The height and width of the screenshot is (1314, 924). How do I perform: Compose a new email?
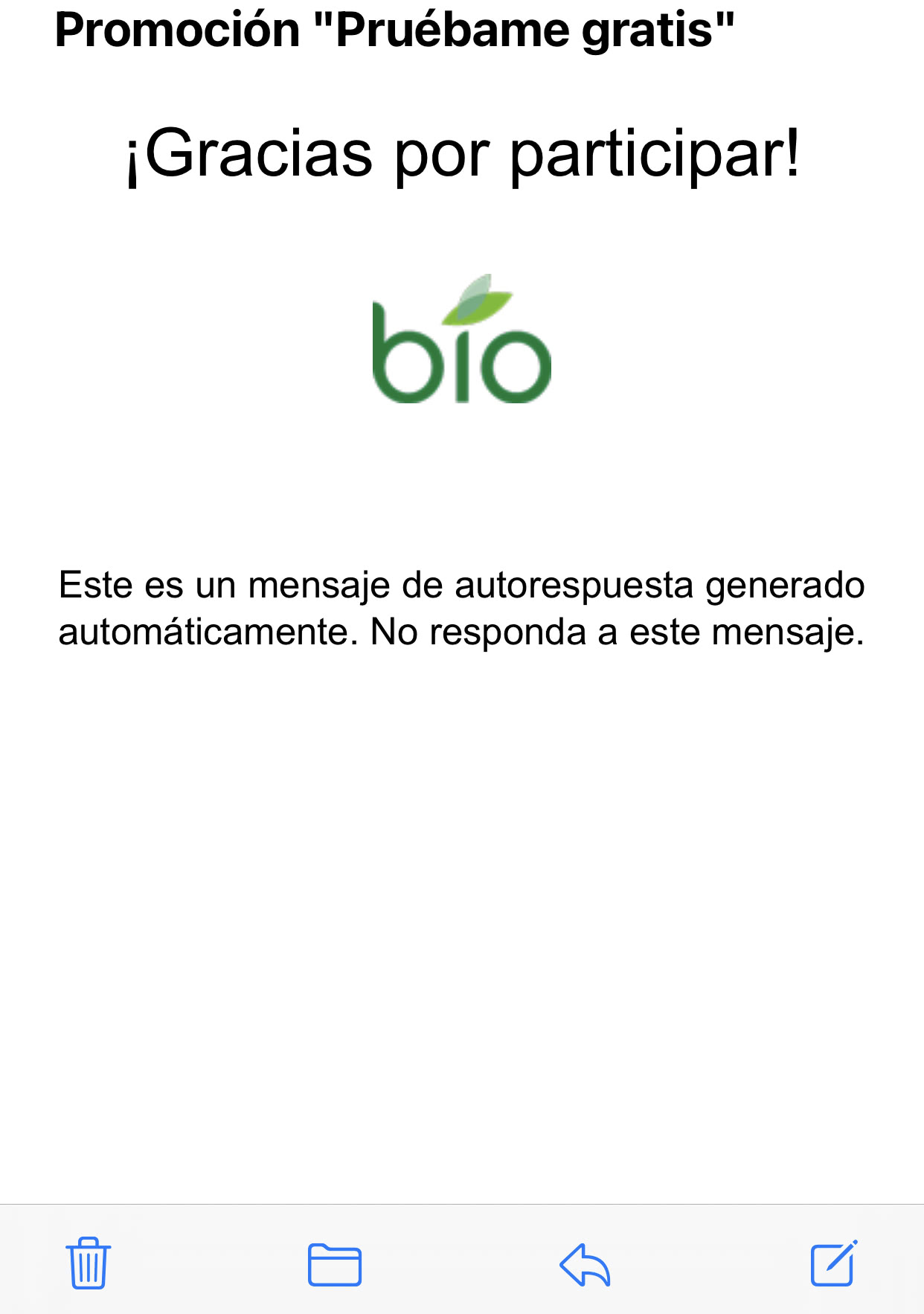coord(833,1263)
